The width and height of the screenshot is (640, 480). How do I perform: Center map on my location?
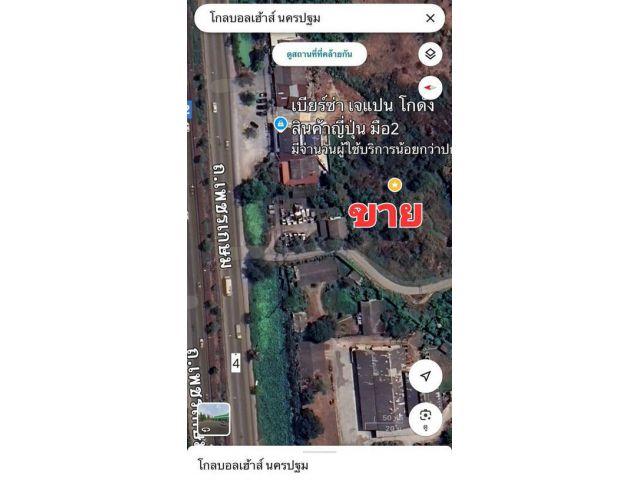coord(425,376)
